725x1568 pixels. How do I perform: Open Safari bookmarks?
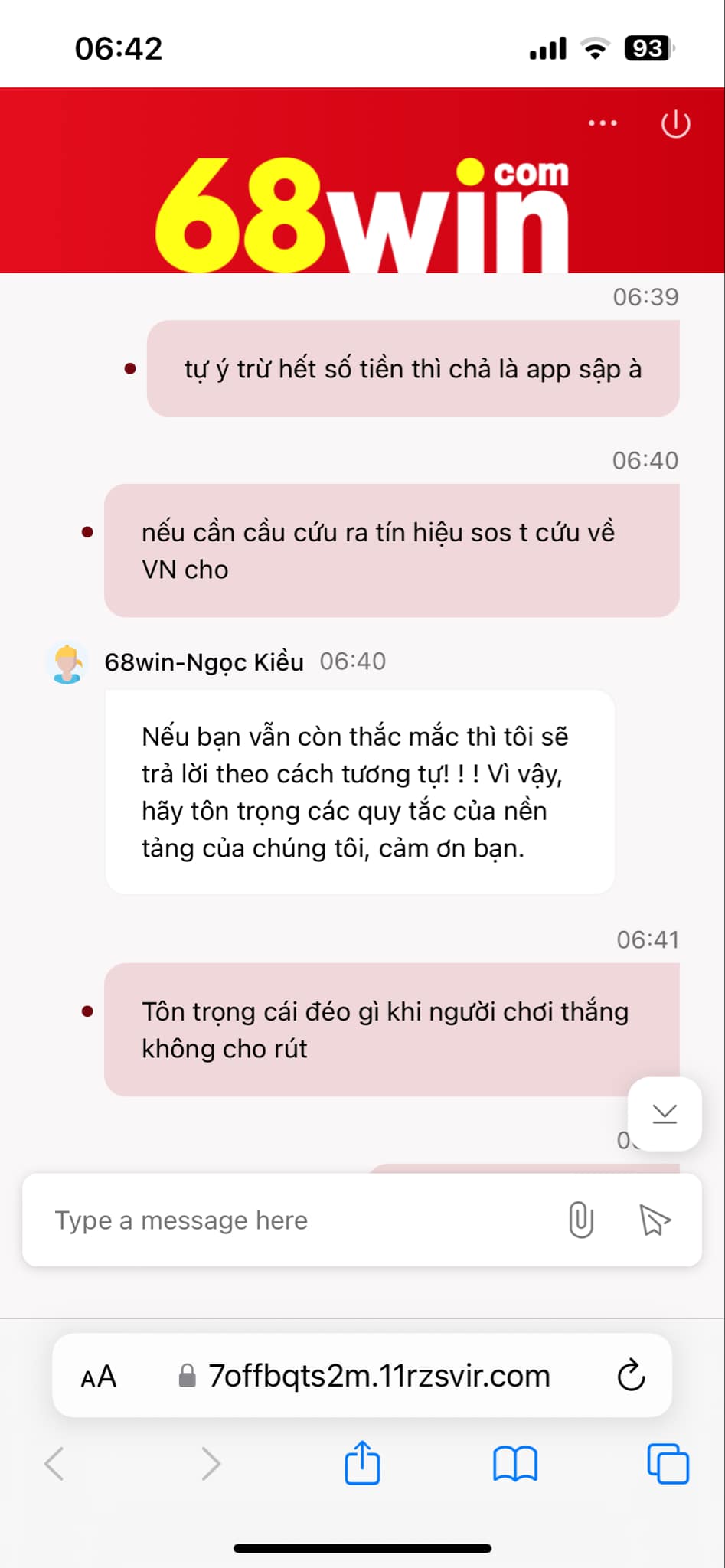(515, 1464)
